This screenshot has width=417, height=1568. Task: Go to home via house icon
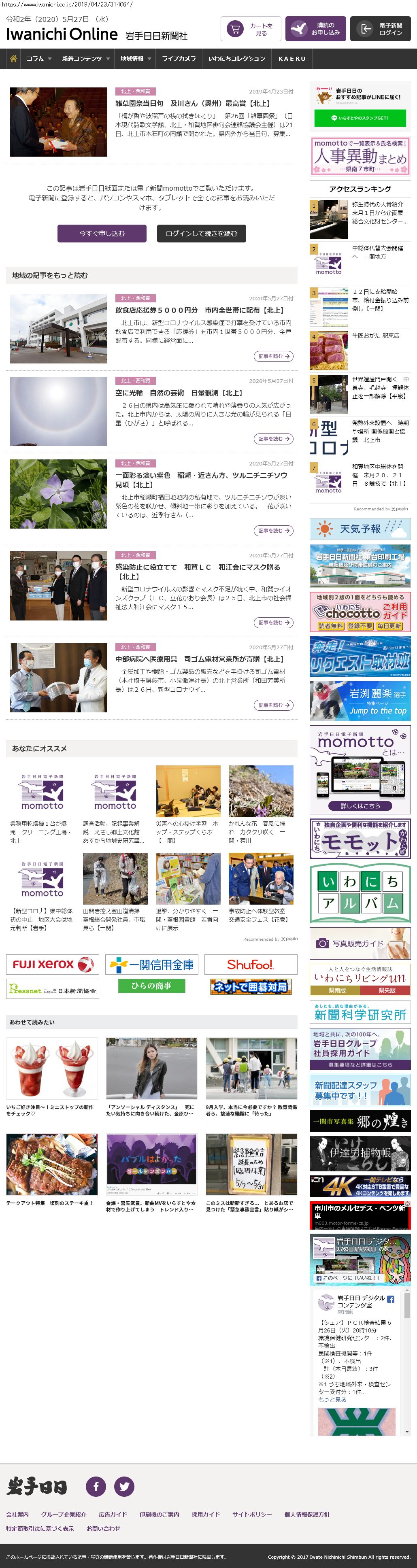click(13, 58)
